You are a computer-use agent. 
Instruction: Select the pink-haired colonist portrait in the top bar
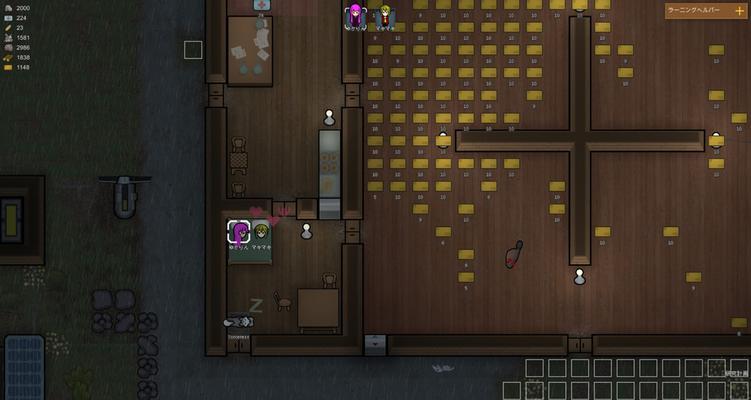355,15
